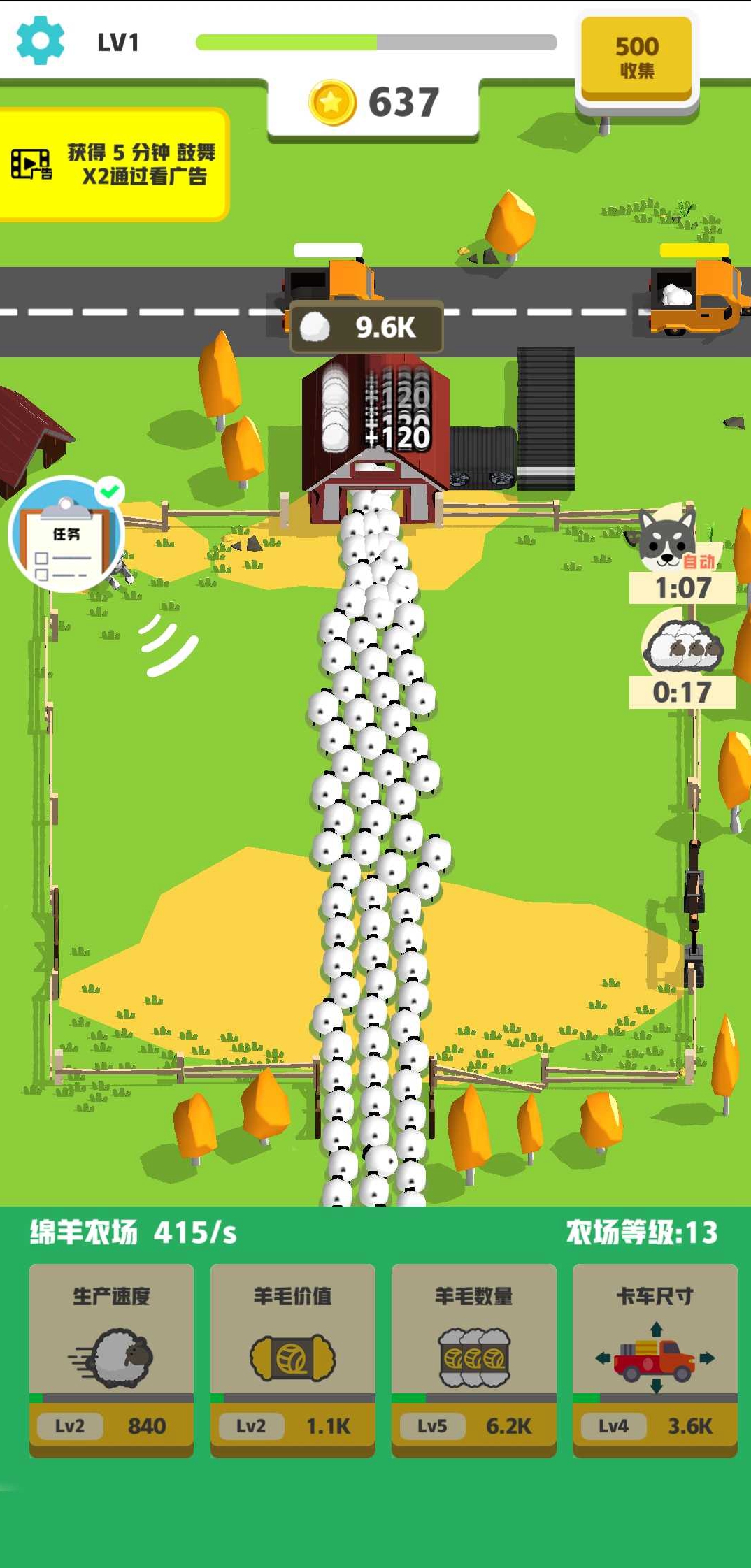
Task: Open the settings gear
Action: coord(41,41)
